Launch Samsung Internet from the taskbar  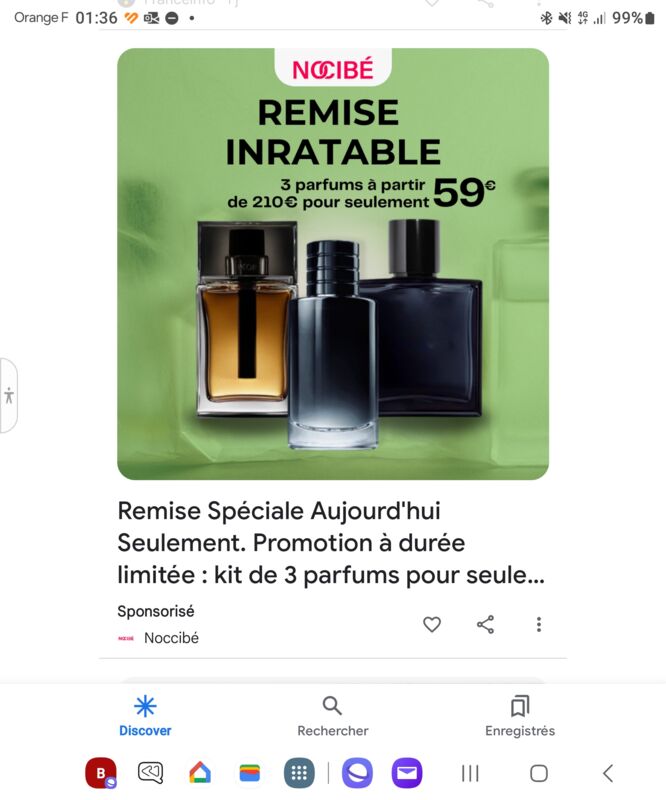(357, 773)
